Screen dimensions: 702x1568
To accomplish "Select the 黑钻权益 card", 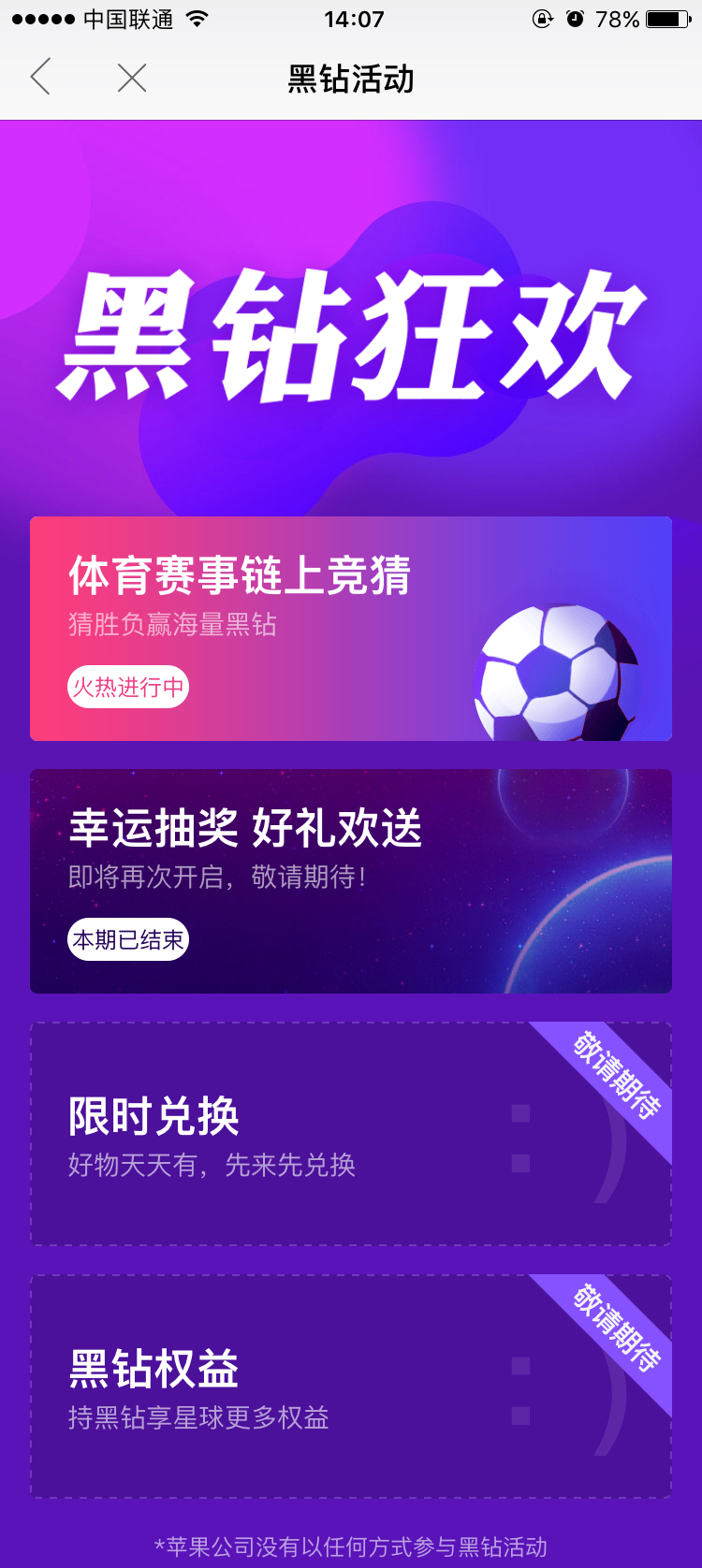I will pos(351,1387).
